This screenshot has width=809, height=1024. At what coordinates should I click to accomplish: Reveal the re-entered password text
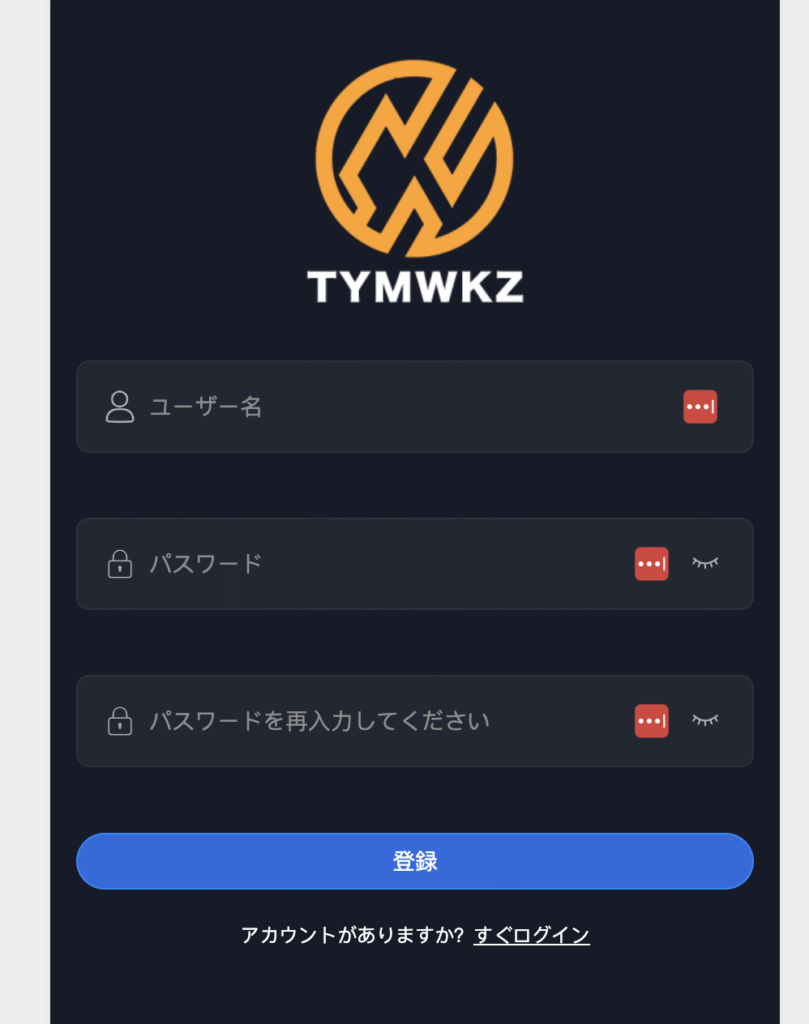(x=705, y=721)
